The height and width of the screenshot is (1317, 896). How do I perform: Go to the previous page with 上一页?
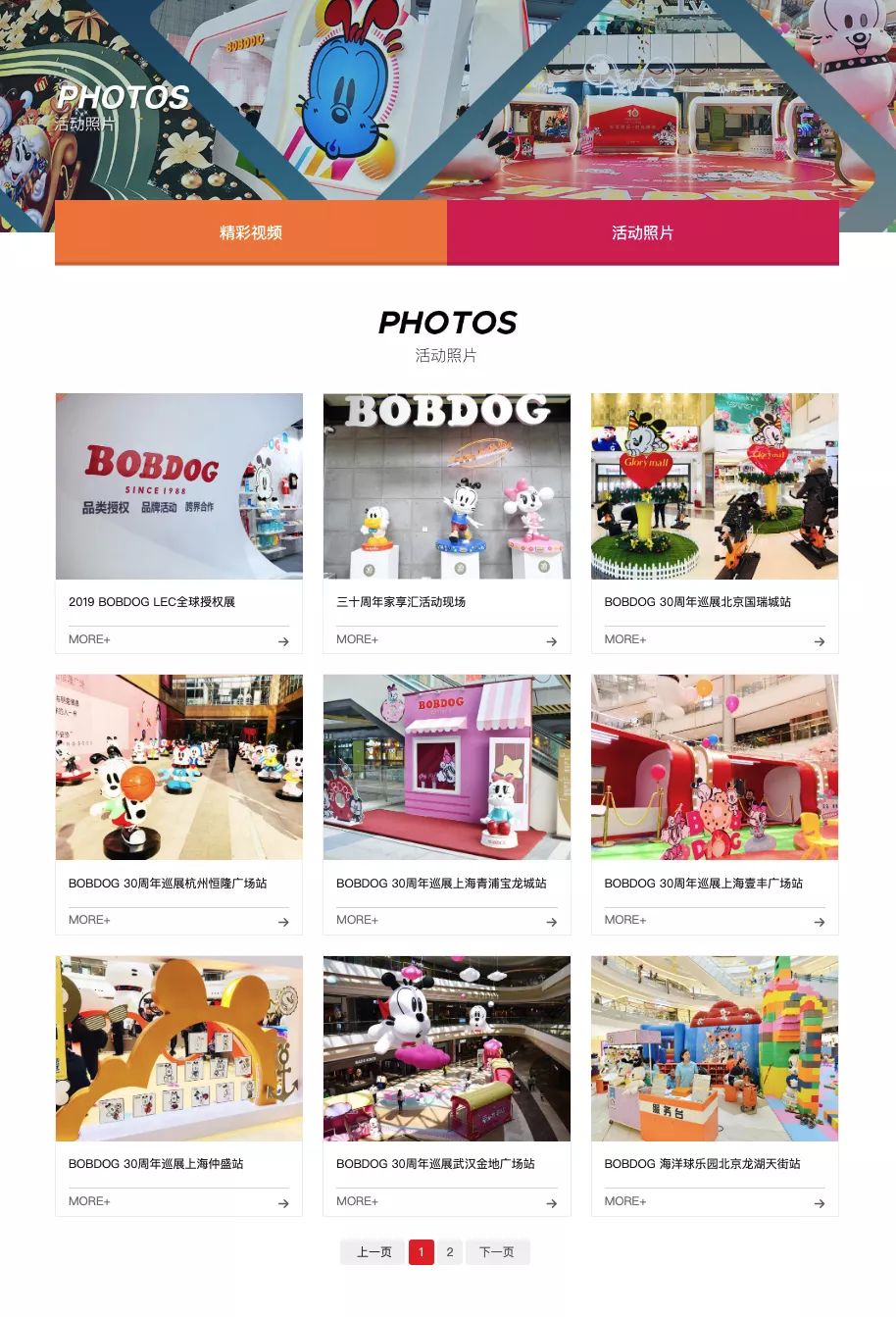(373, 1252)
